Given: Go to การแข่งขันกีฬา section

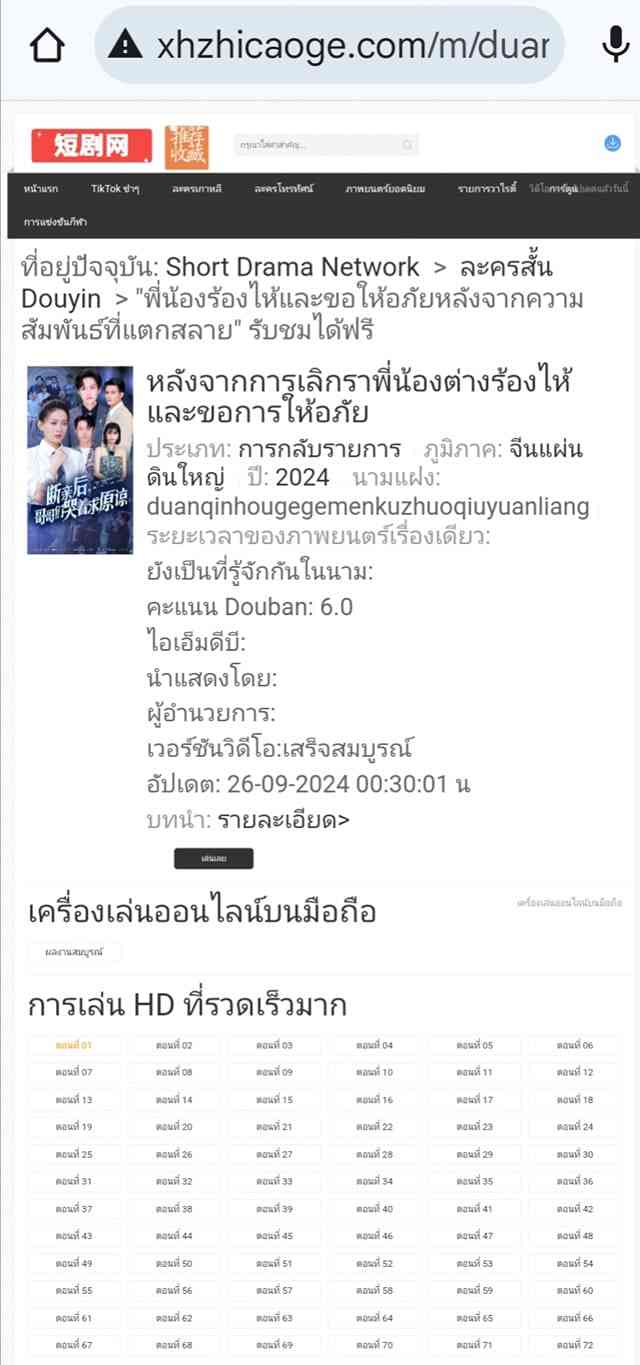Looking at the screenshot, I should click(x=56, y=221).
